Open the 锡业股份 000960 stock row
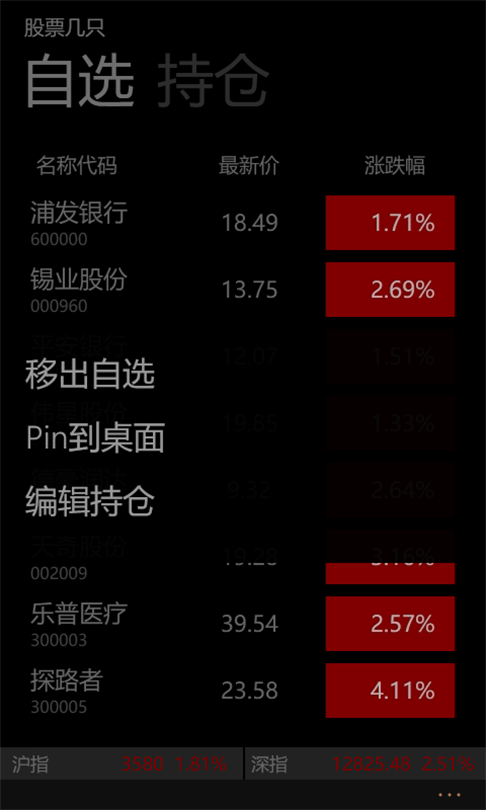The width and height of the screenshot is (486, 810). [x=242, y=289]
